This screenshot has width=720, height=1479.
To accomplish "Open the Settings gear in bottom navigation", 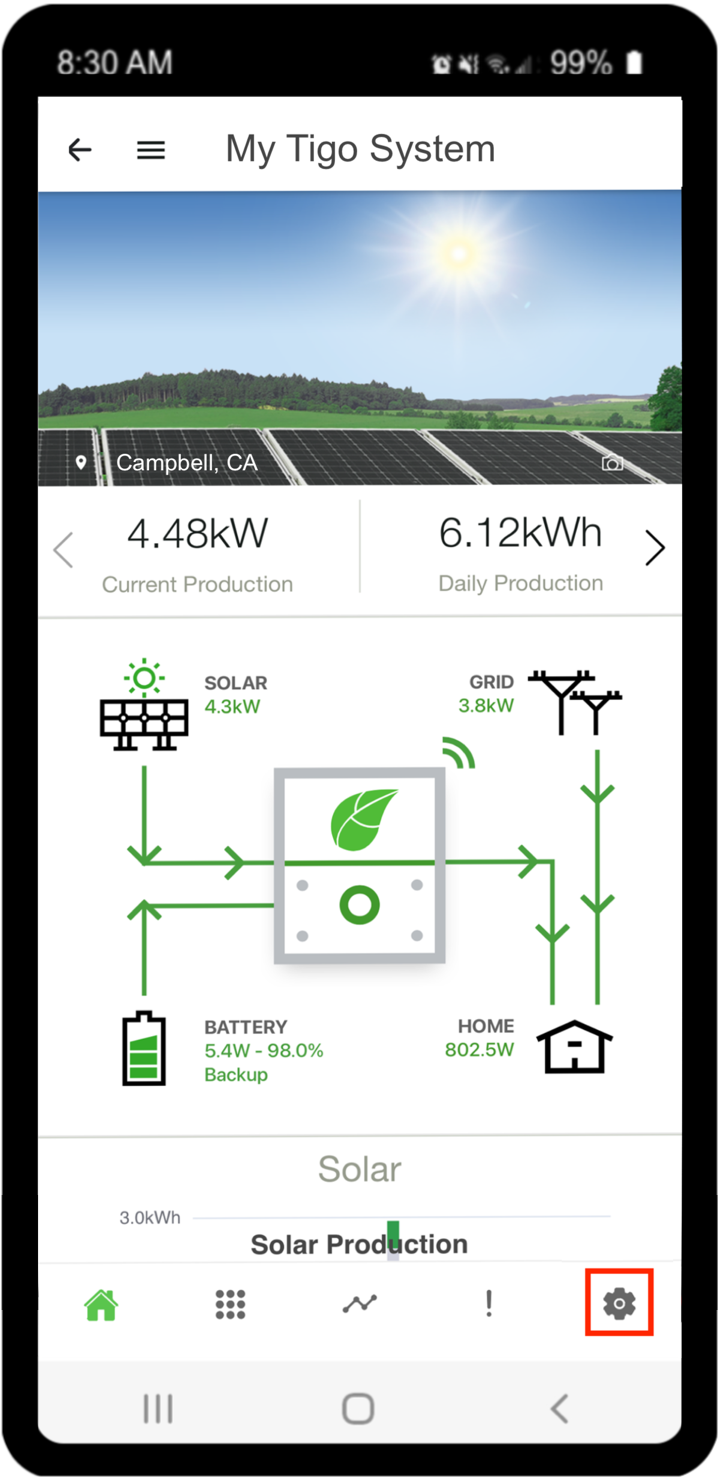I will (x=619, y=1303).
